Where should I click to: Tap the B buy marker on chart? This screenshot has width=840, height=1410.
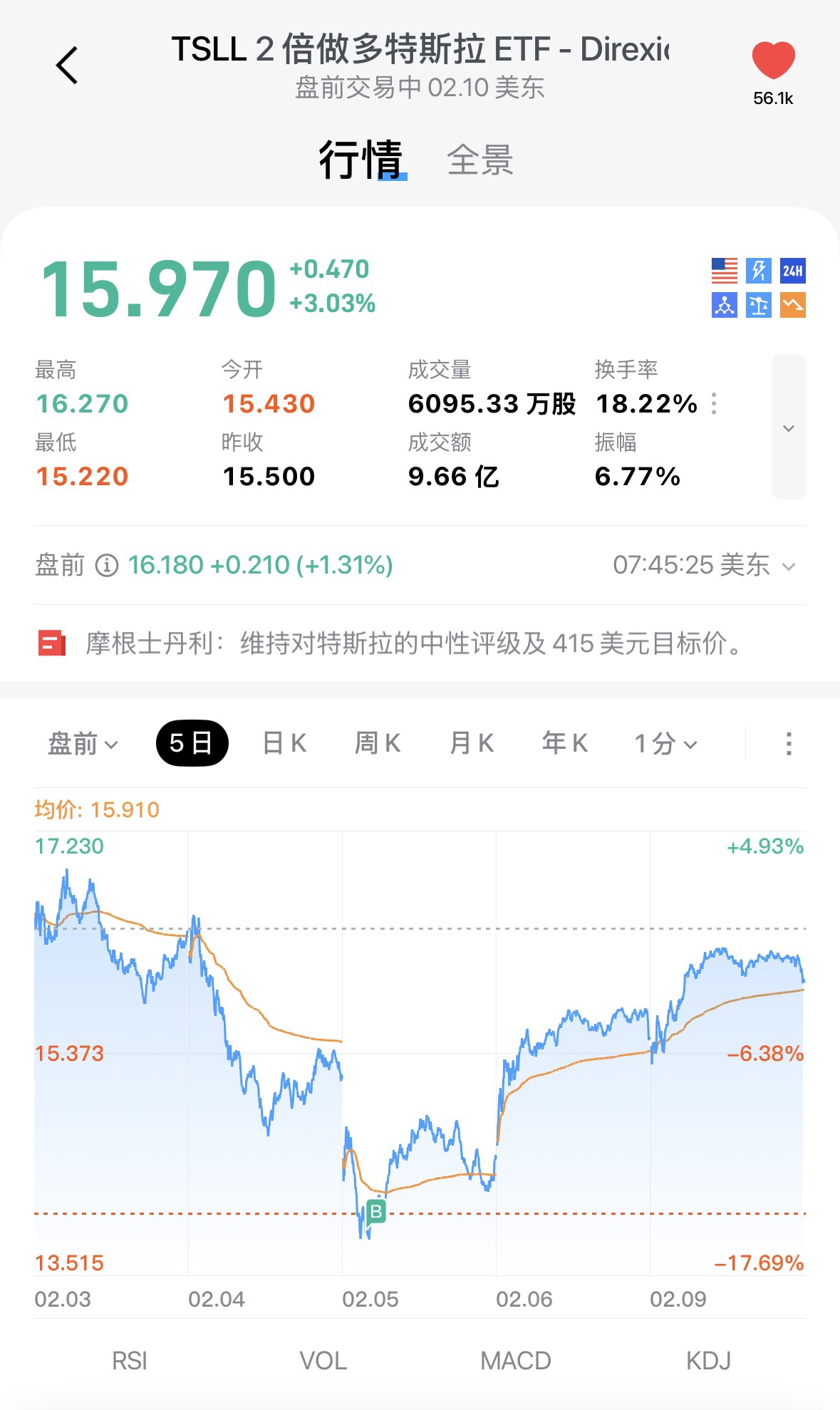tap(375, 1211)
